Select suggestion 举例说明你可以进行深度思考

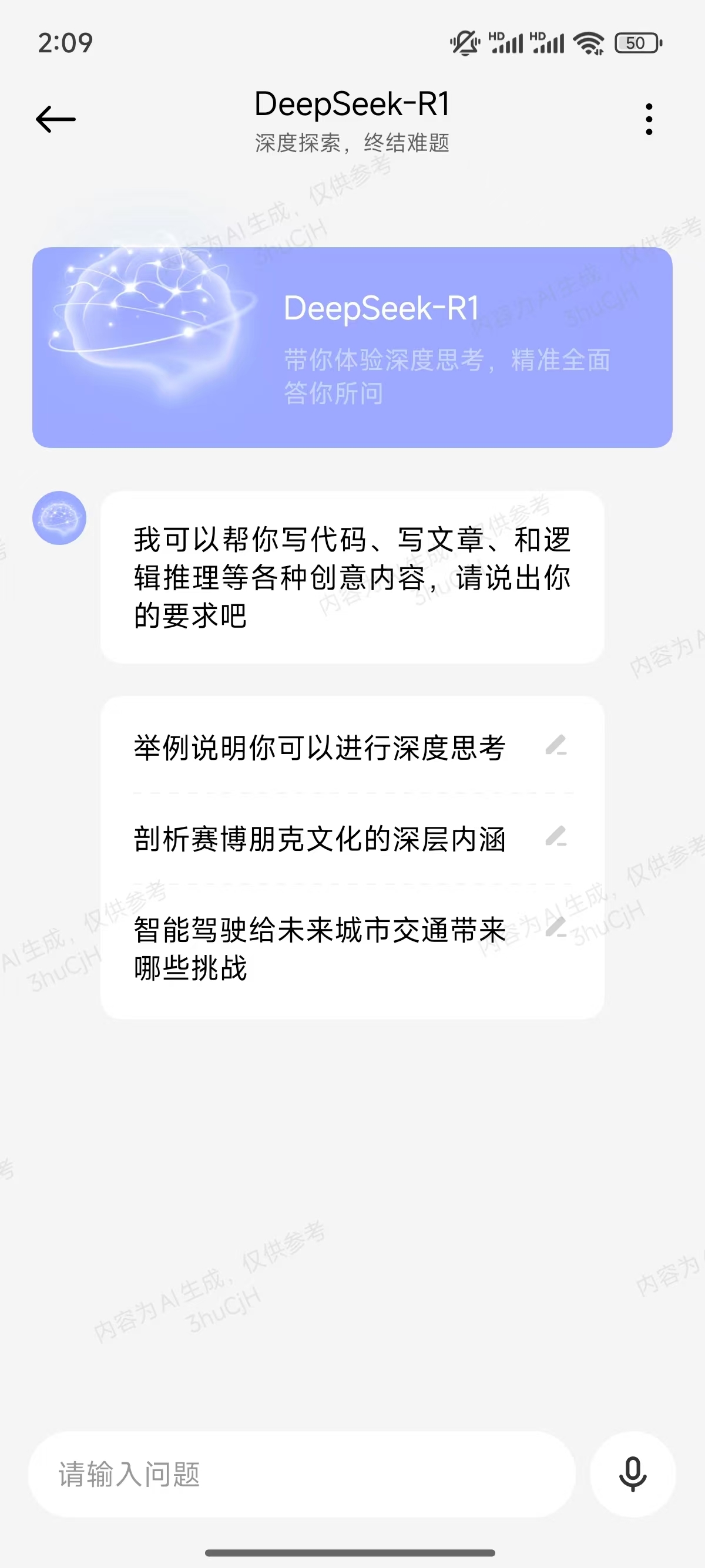[319, 748]
